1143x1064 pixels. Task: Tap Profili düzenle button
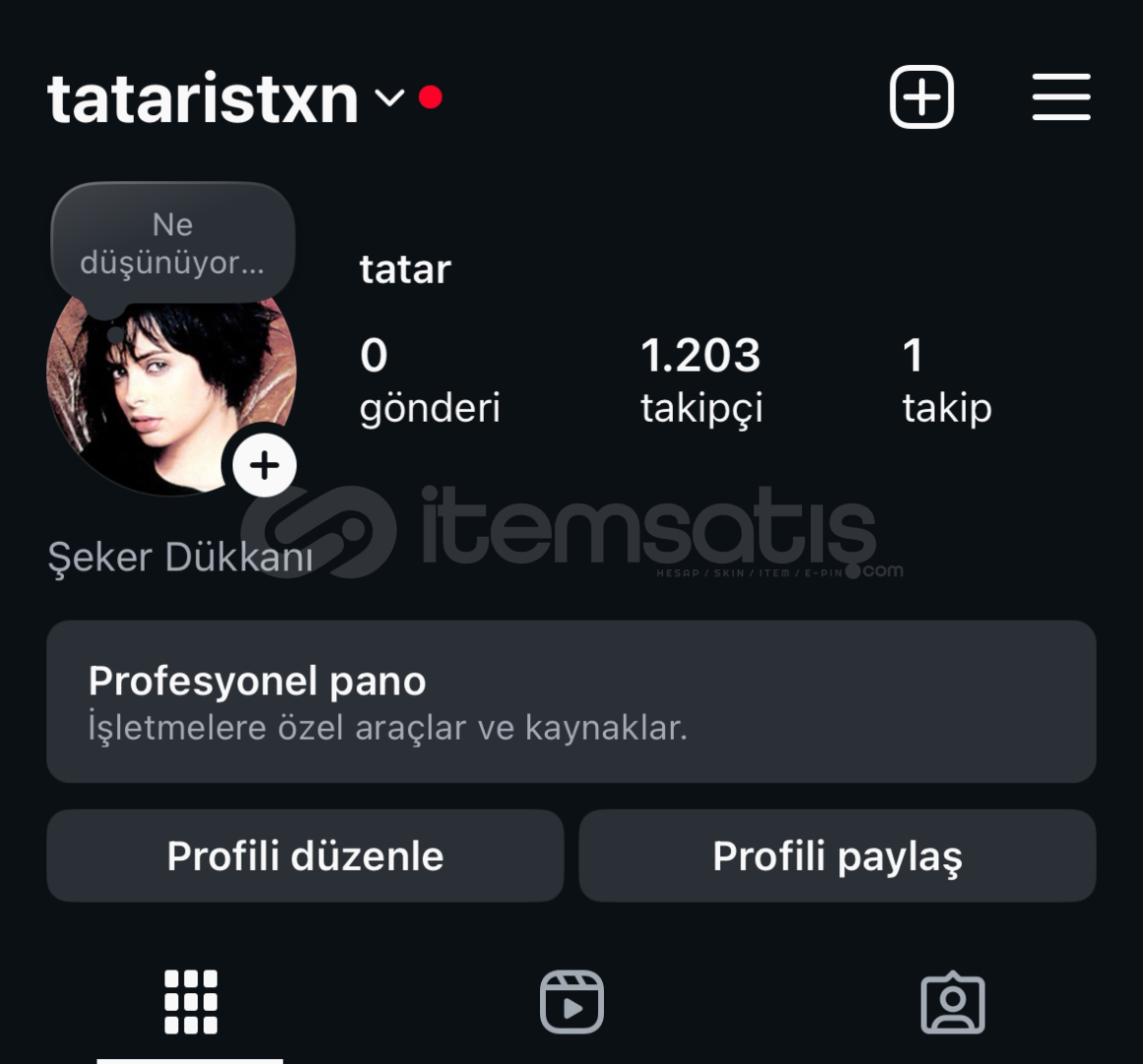(305, 856)
